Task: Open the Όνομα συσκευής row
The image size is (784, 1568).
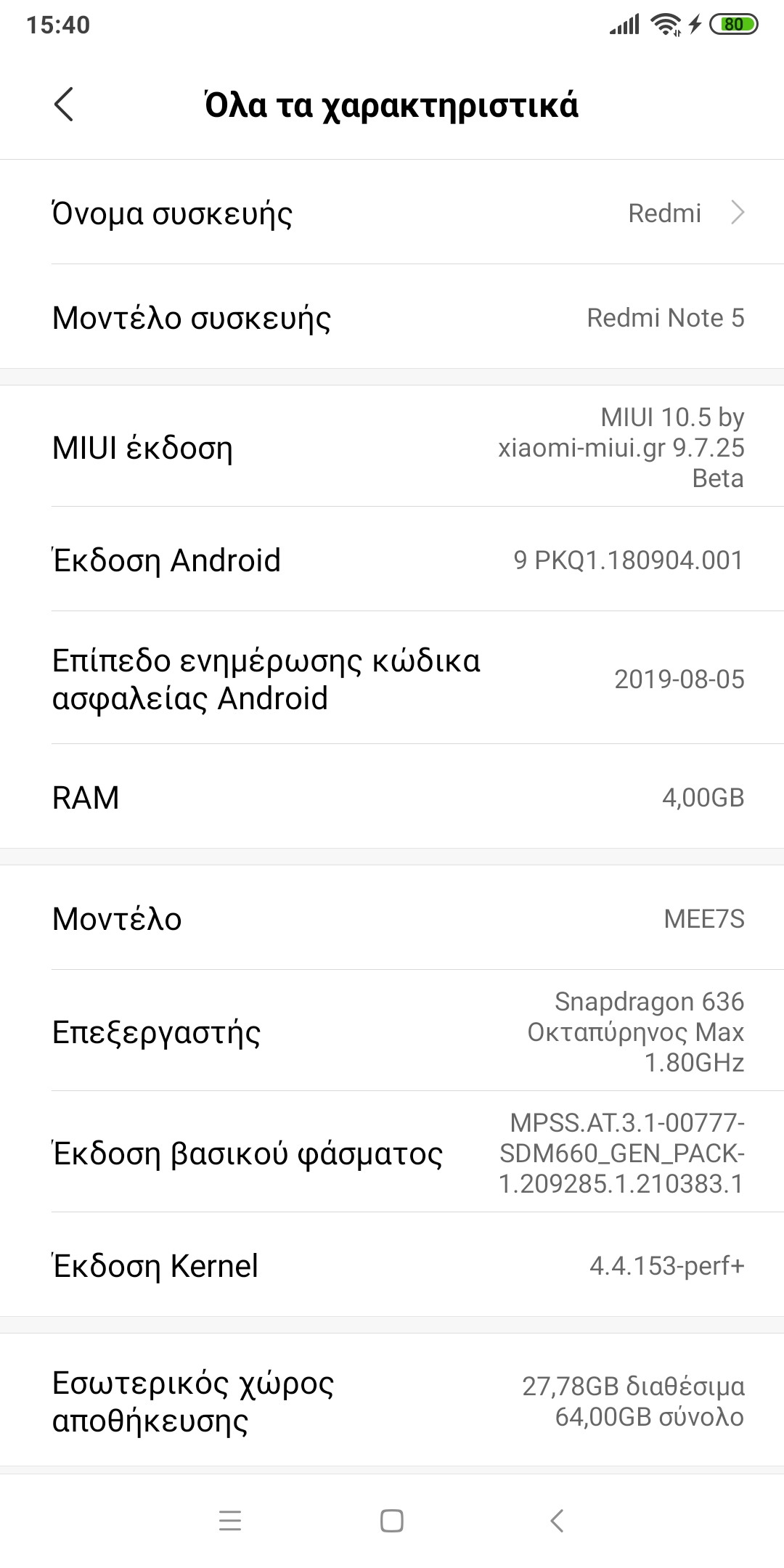Action: [392, 213]
